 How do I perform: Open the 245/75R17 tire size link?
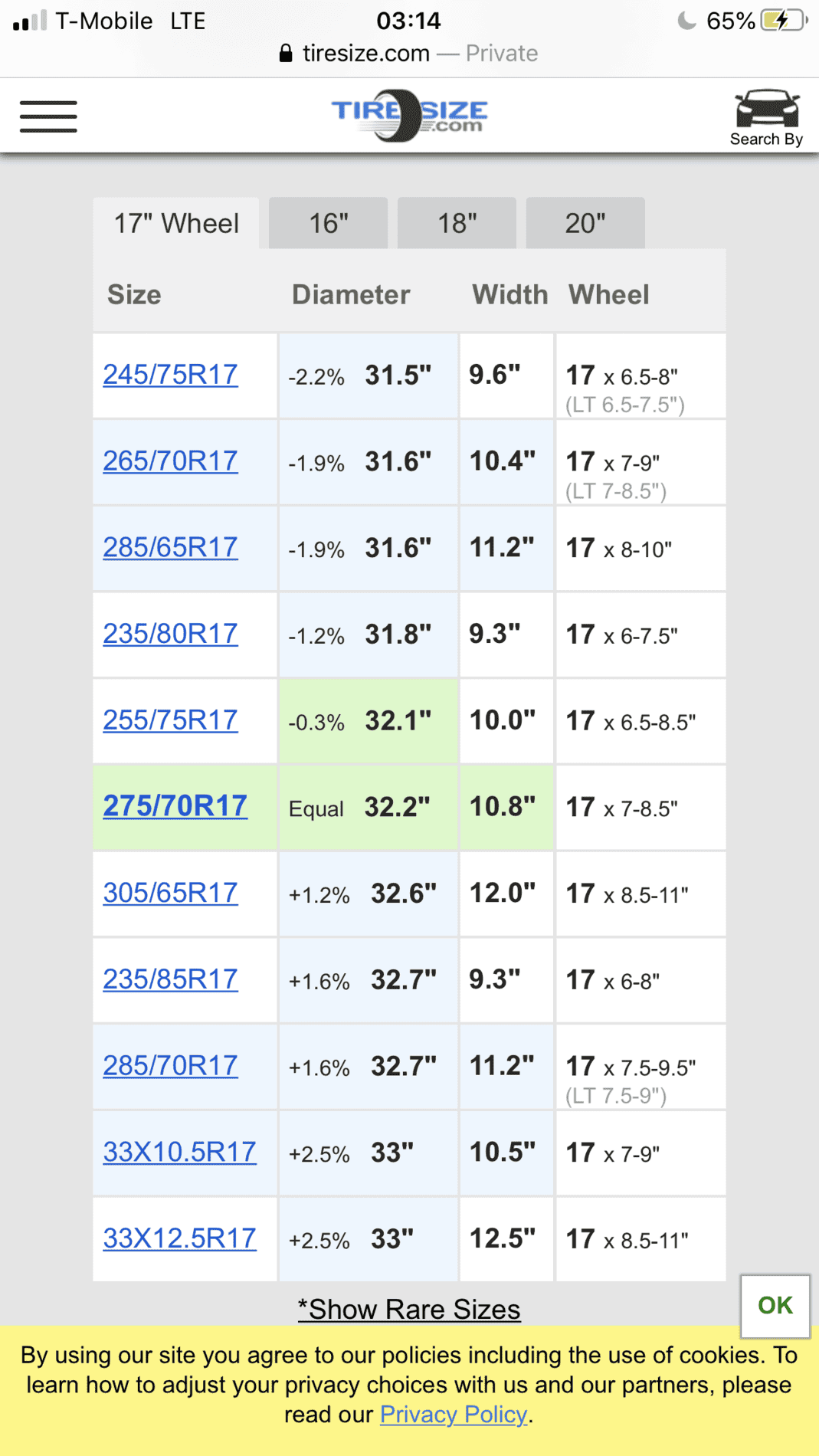pos(170,375)
